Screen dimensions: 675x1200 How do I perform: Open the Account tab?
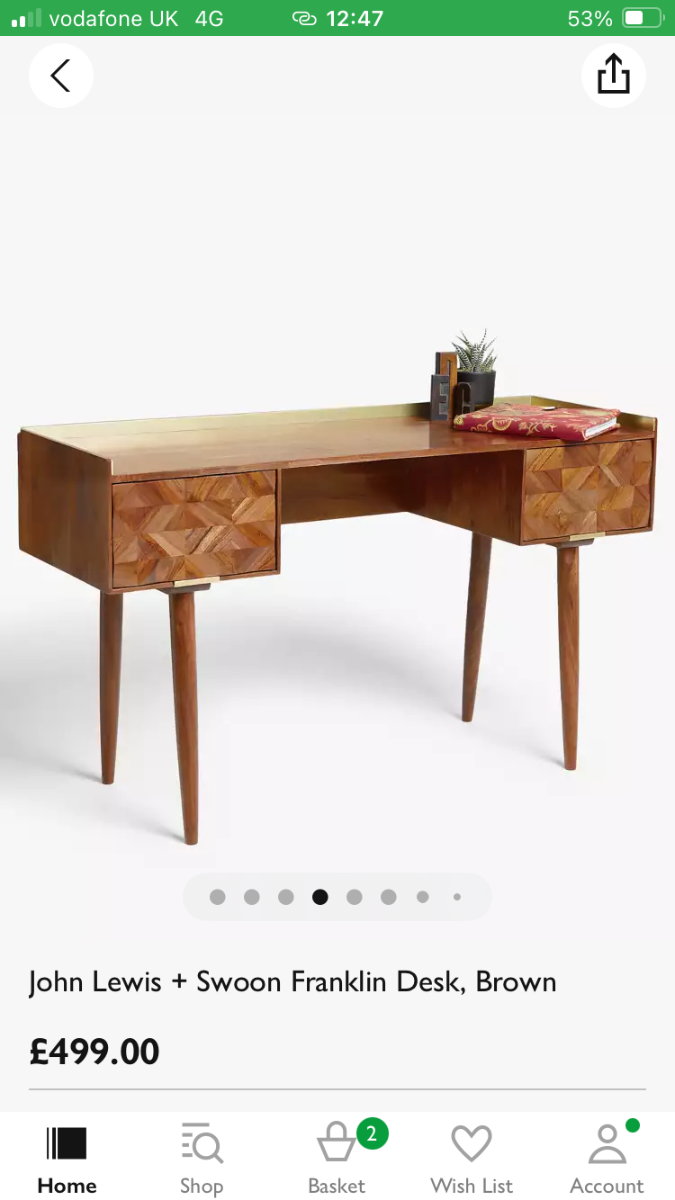coord(607,1159)
